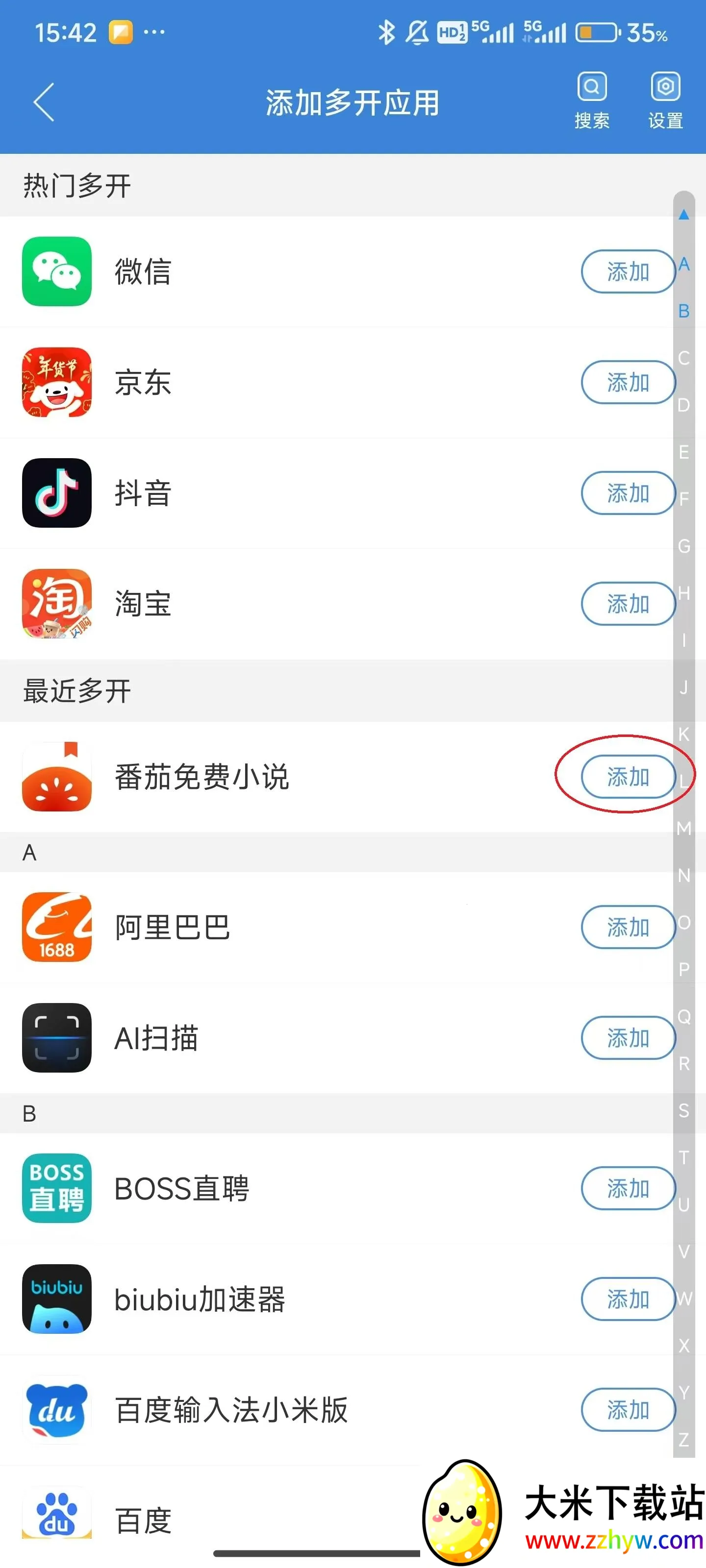Click the 百度输入法小米版 app icon
This screenshot has width=706, height=1568.
click(x=57, y=1410)
